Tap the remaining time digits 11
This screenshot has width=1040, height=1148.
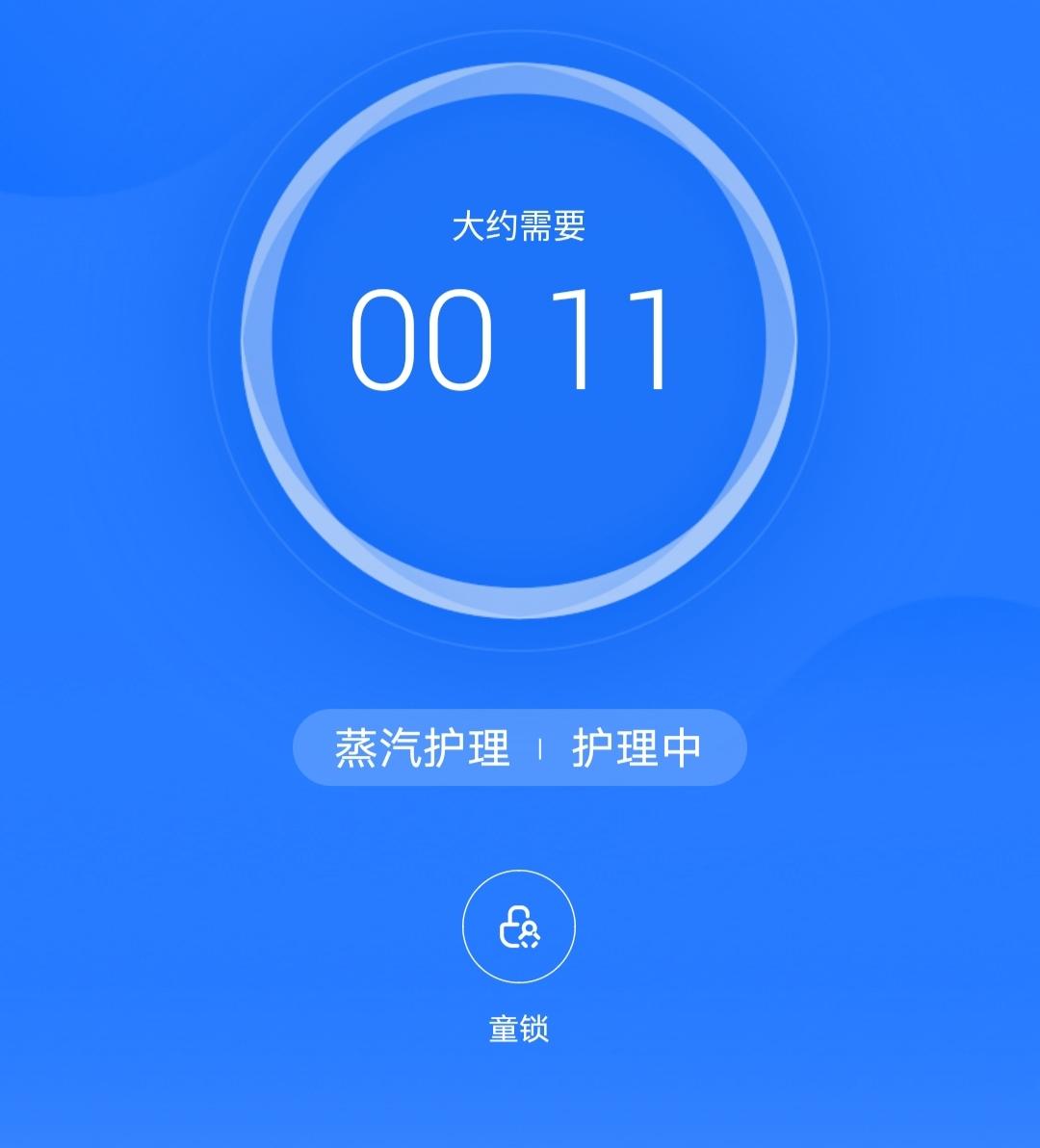(614, 339)
